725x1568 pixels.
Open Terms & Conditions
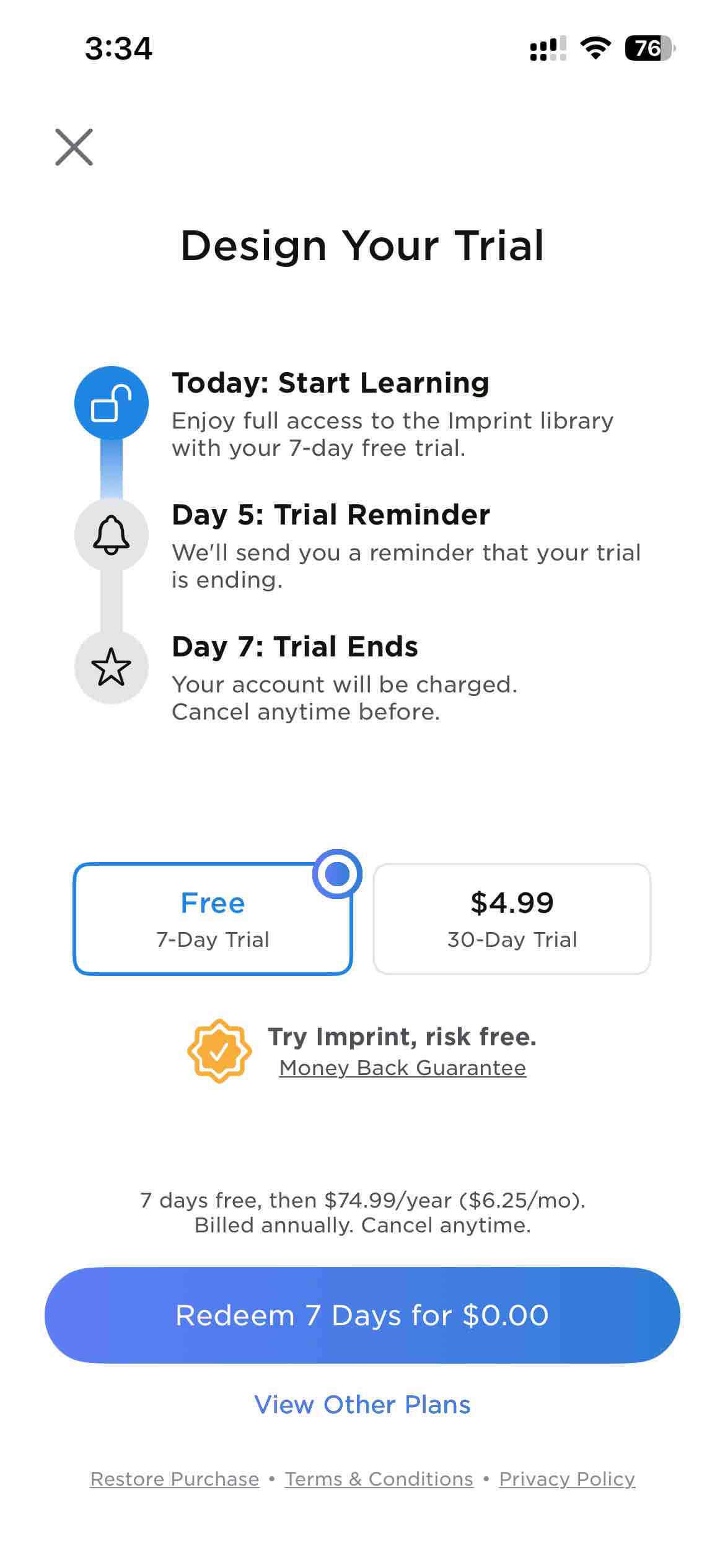[x=379, y=1479]
